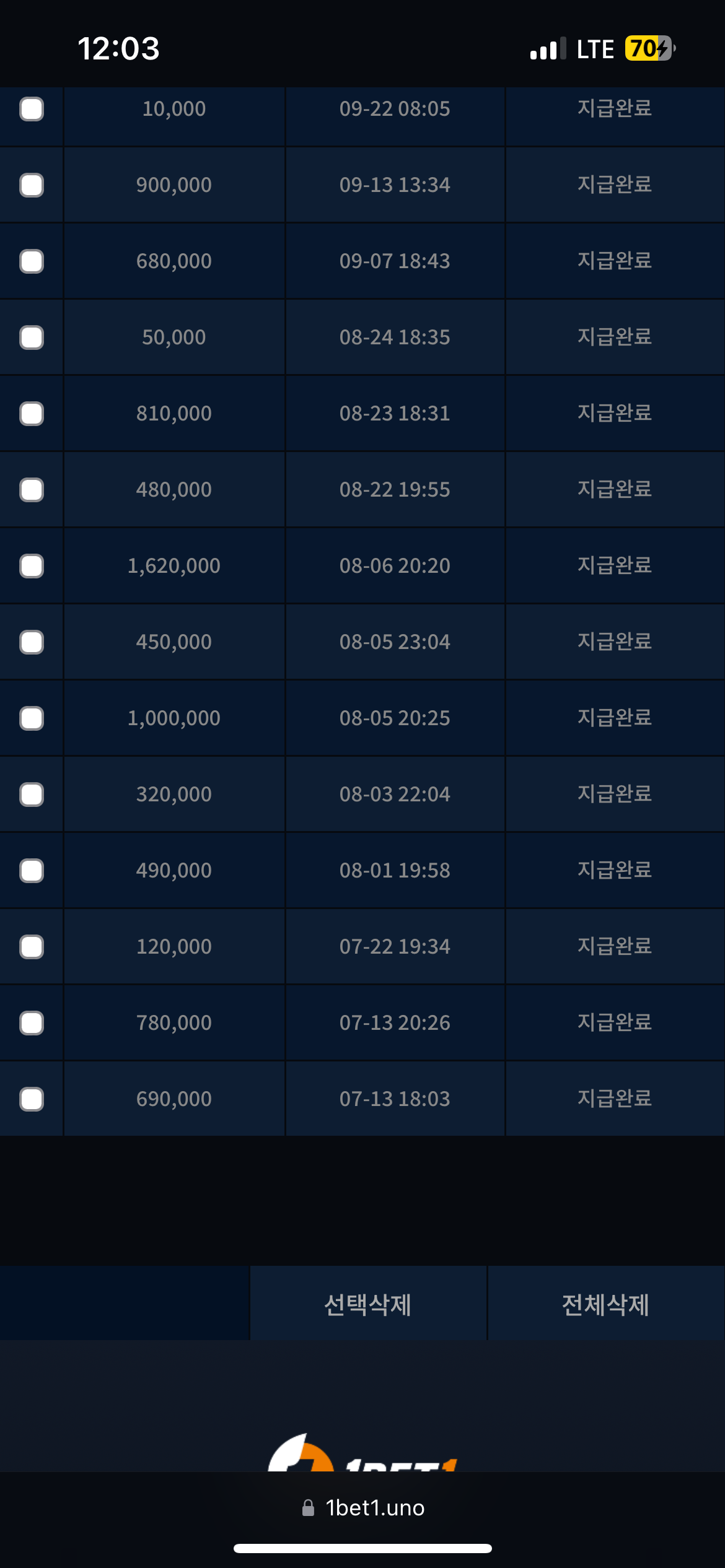Delete all records with 전체삭제
The height and width of the screenshot is (1568, 725).
pos(606,1303)
